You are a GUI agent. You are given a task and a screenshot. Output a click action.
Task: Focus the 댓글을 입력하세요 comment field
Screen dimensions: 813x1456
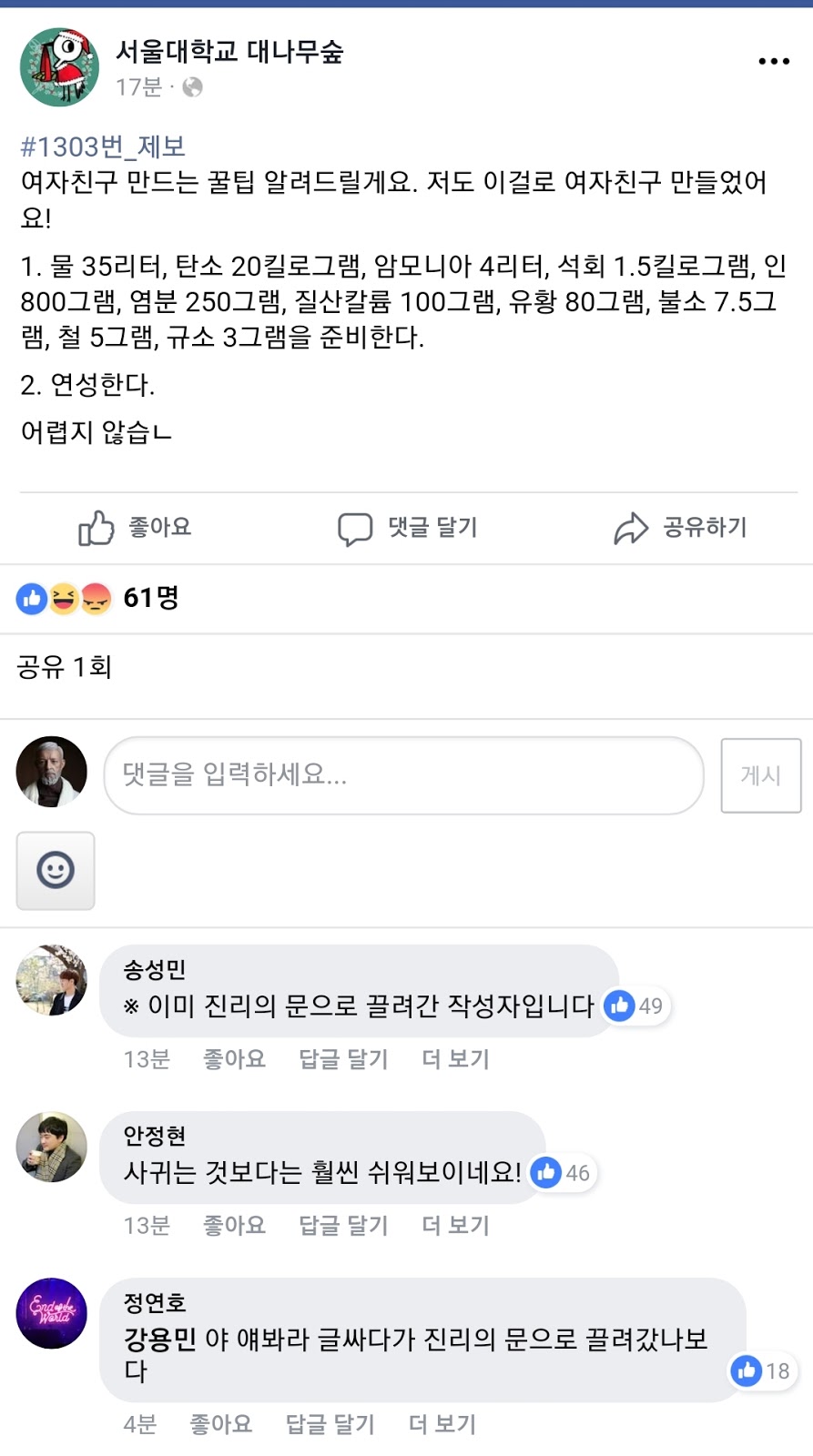(x=403, y=775)
